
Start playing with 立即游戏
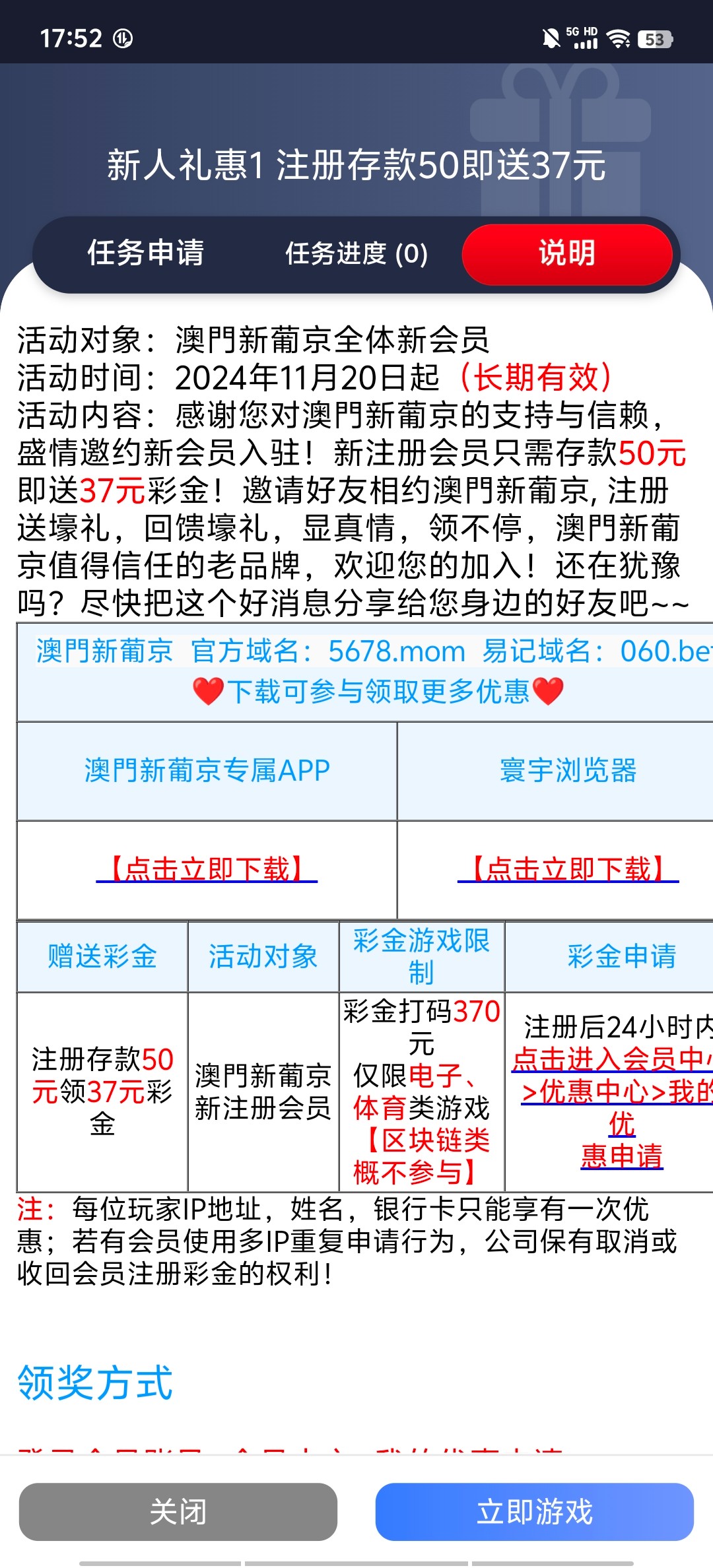(534, 1511)
